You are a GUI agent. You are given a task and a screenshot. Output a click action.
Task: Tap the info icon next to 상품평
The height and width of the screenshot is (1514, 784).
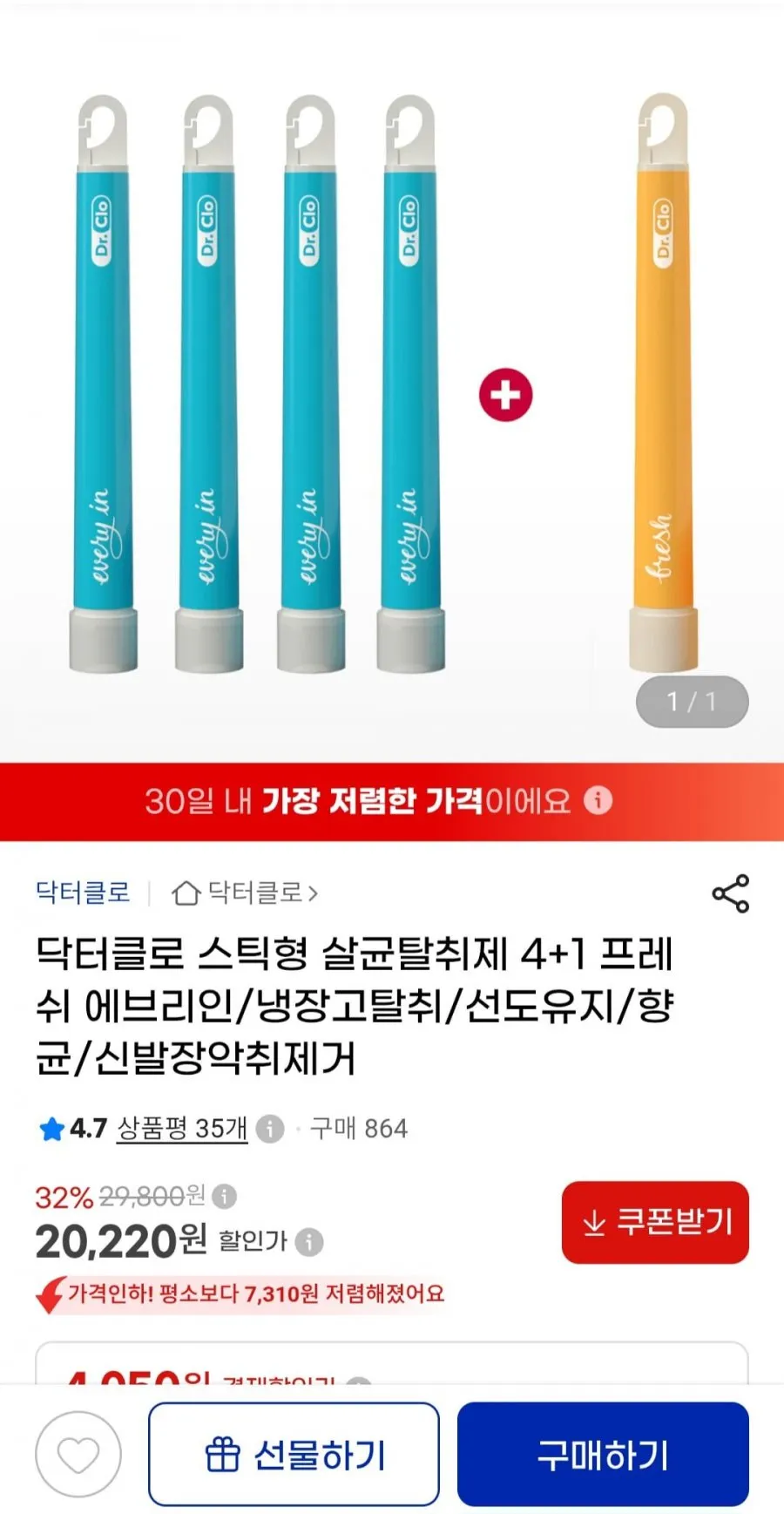point(270,1129)
